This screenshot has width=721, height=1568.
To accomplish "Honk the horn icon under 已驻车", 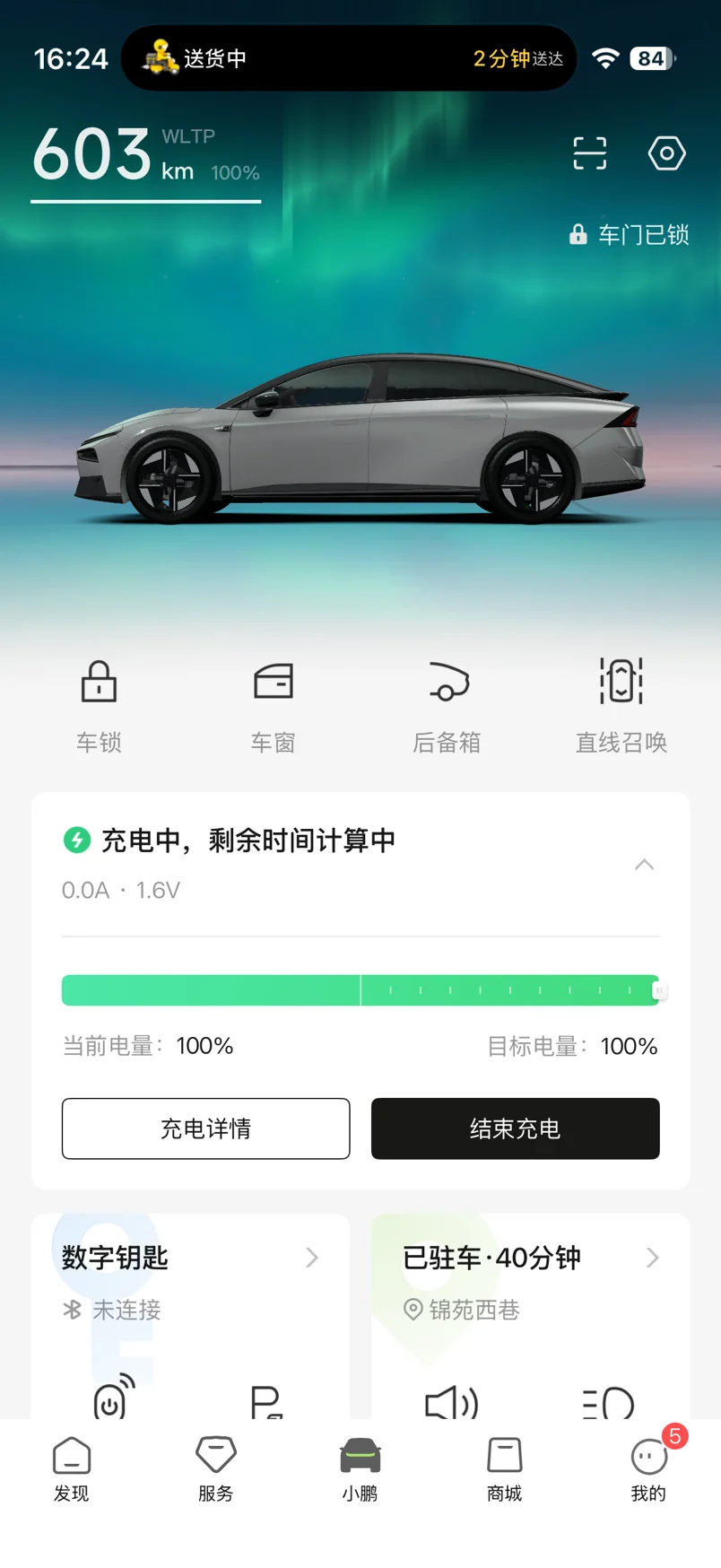I will (451, 1402).
